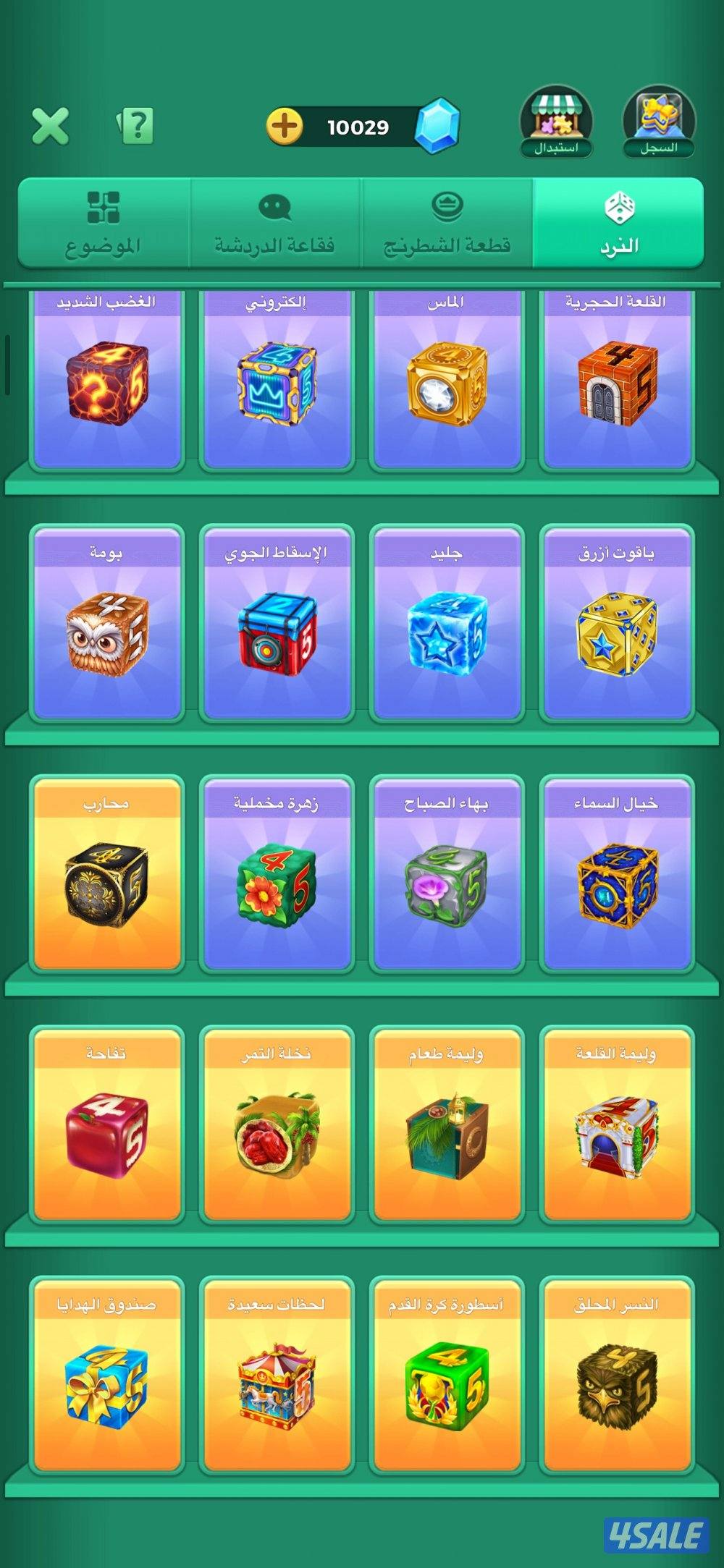The width and height of the screenshot is (724, 1568).
Task: Open the السجل record icon
Action: pyautogui.click(x=658, y=123)
